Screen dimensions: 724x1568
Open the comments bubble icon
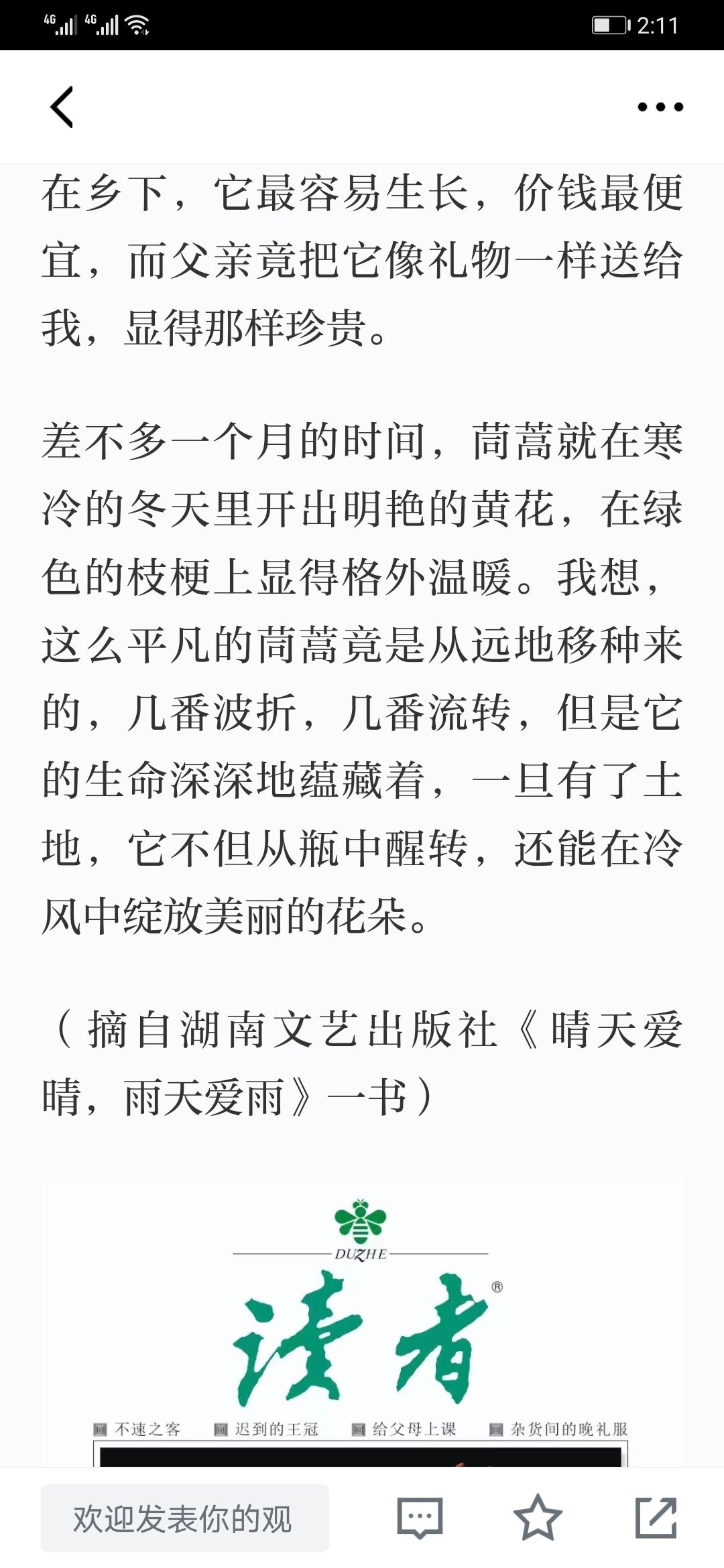click(420, 1518)
